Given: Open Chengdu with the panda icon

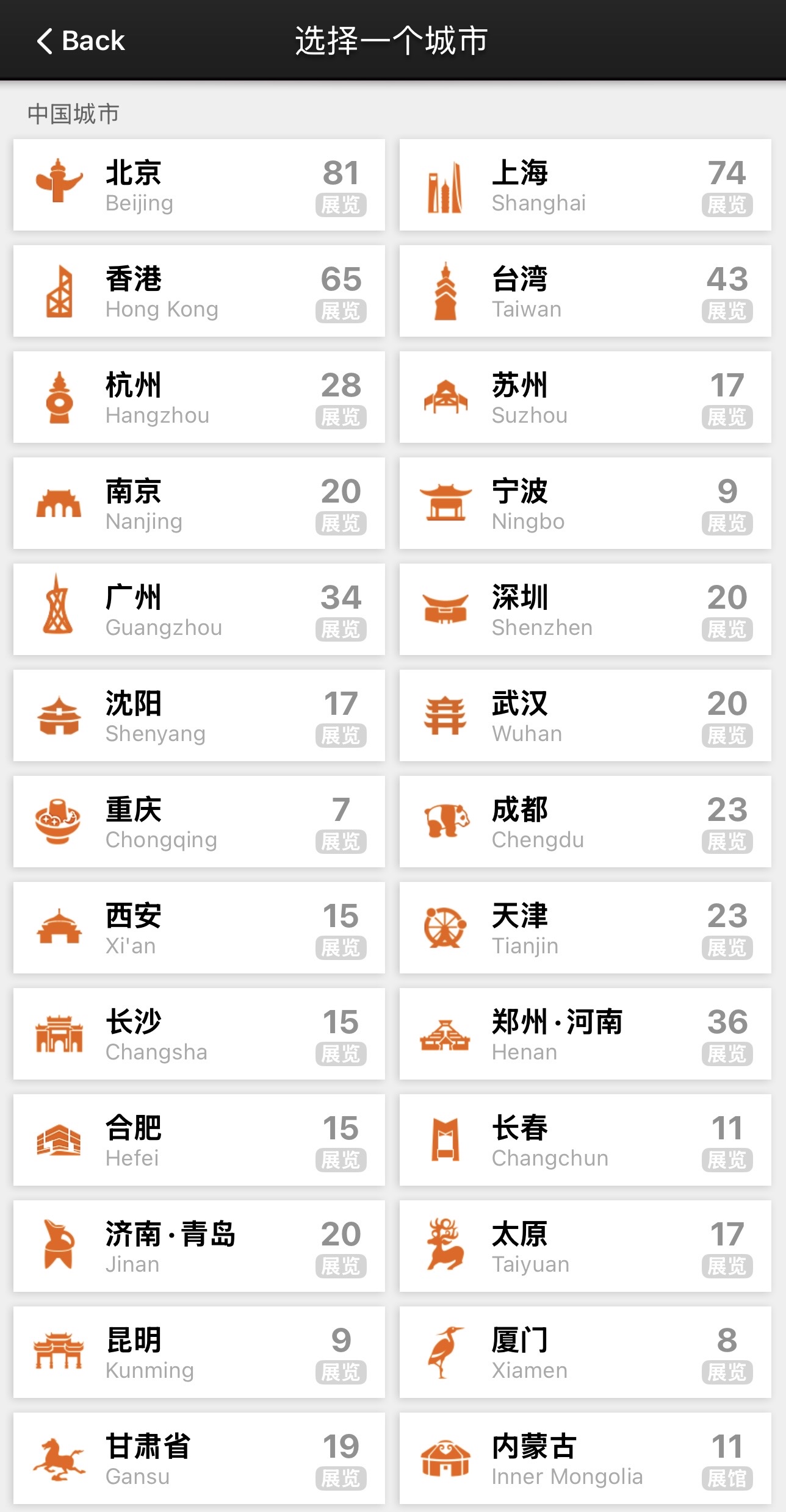Looking at the screenshot, I should [585, 822].
